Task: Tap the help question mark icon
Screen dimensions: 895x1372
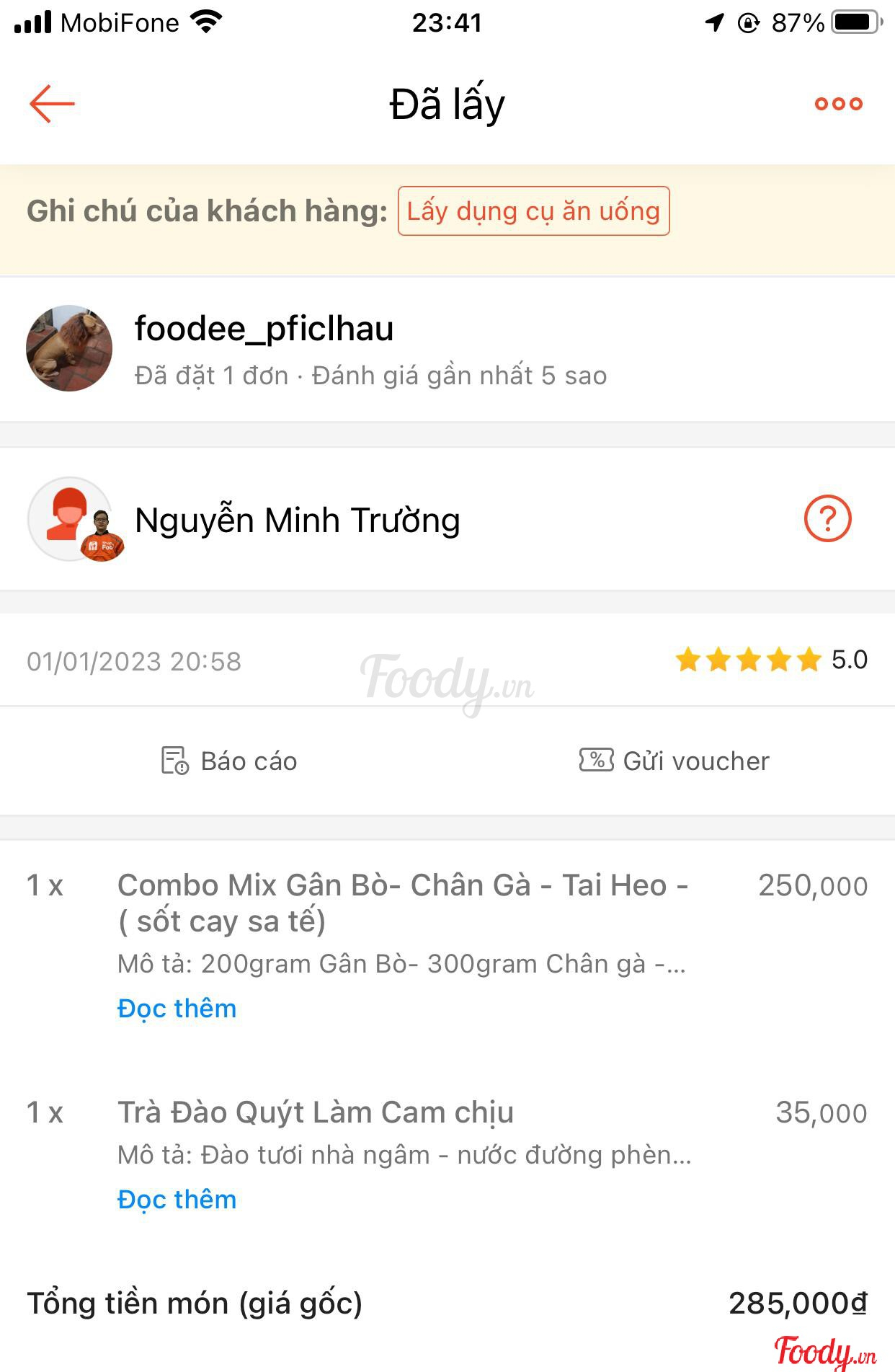Action: [827, 518]
